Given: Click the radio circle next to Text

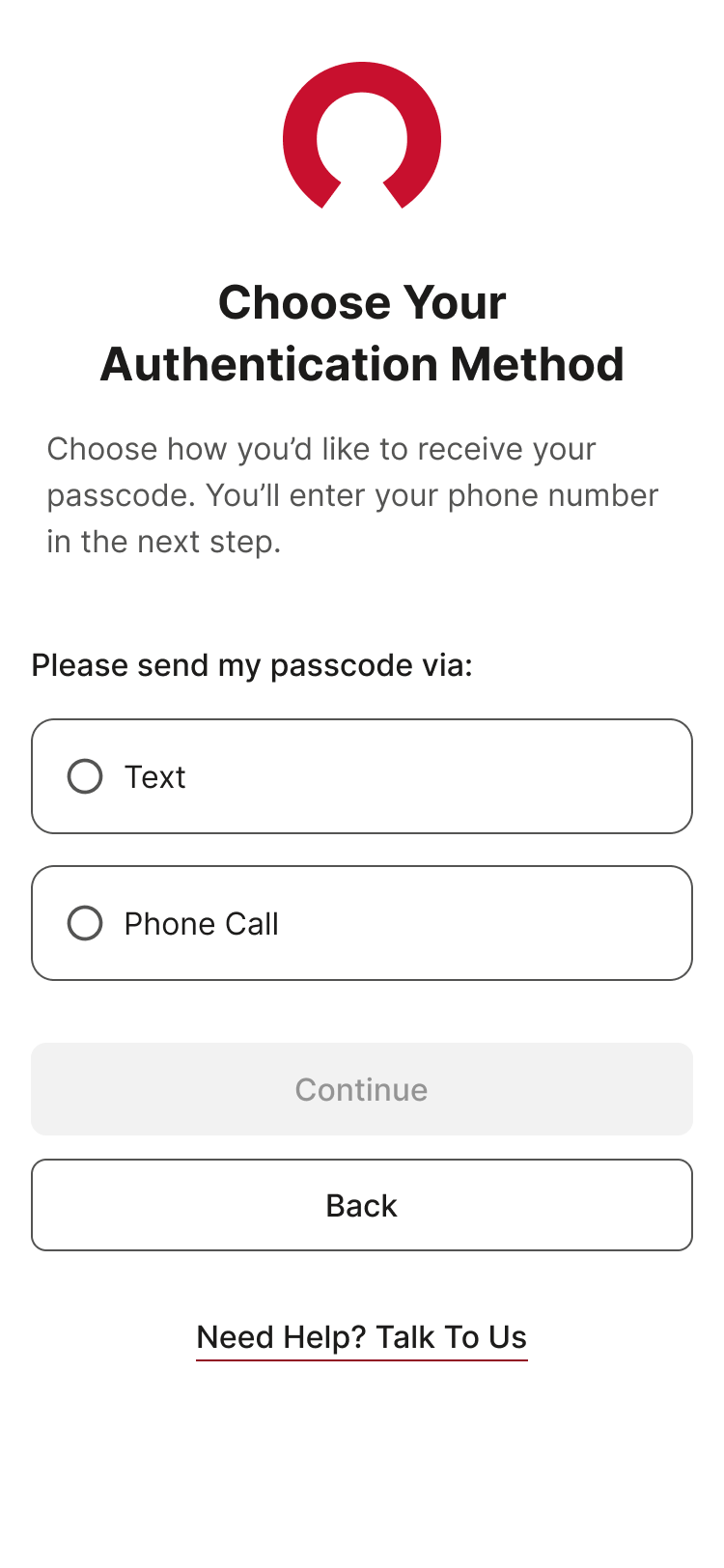Looking at the screenshot, I should [x=85, y=775].
